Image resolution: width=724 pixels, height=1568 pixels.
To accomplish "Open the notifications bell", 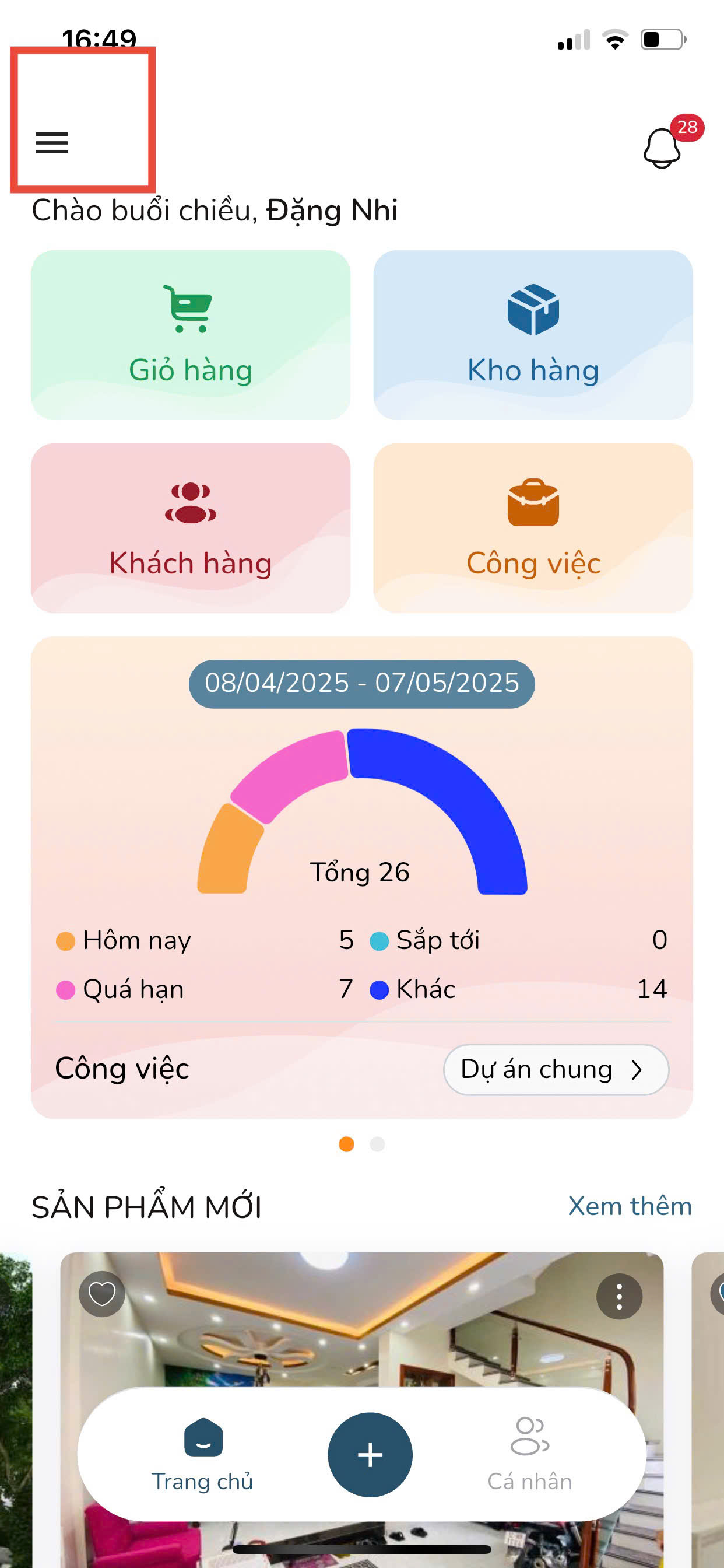I will [x=662, y=148].
